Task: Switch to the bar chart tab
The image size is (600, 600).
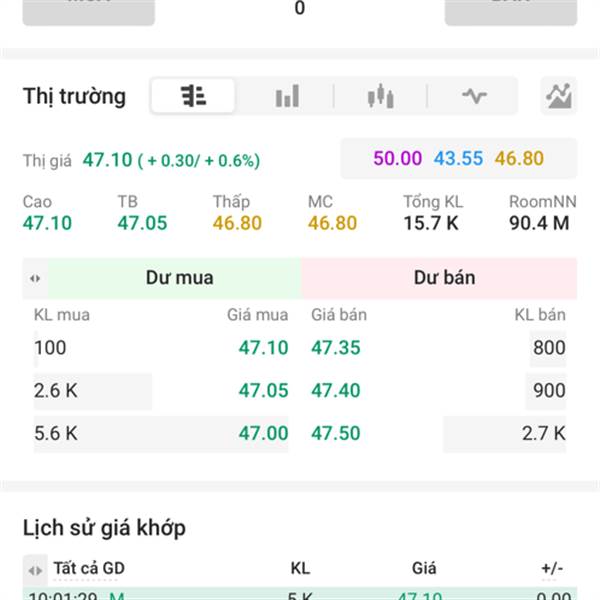Action: pos(287,96)
